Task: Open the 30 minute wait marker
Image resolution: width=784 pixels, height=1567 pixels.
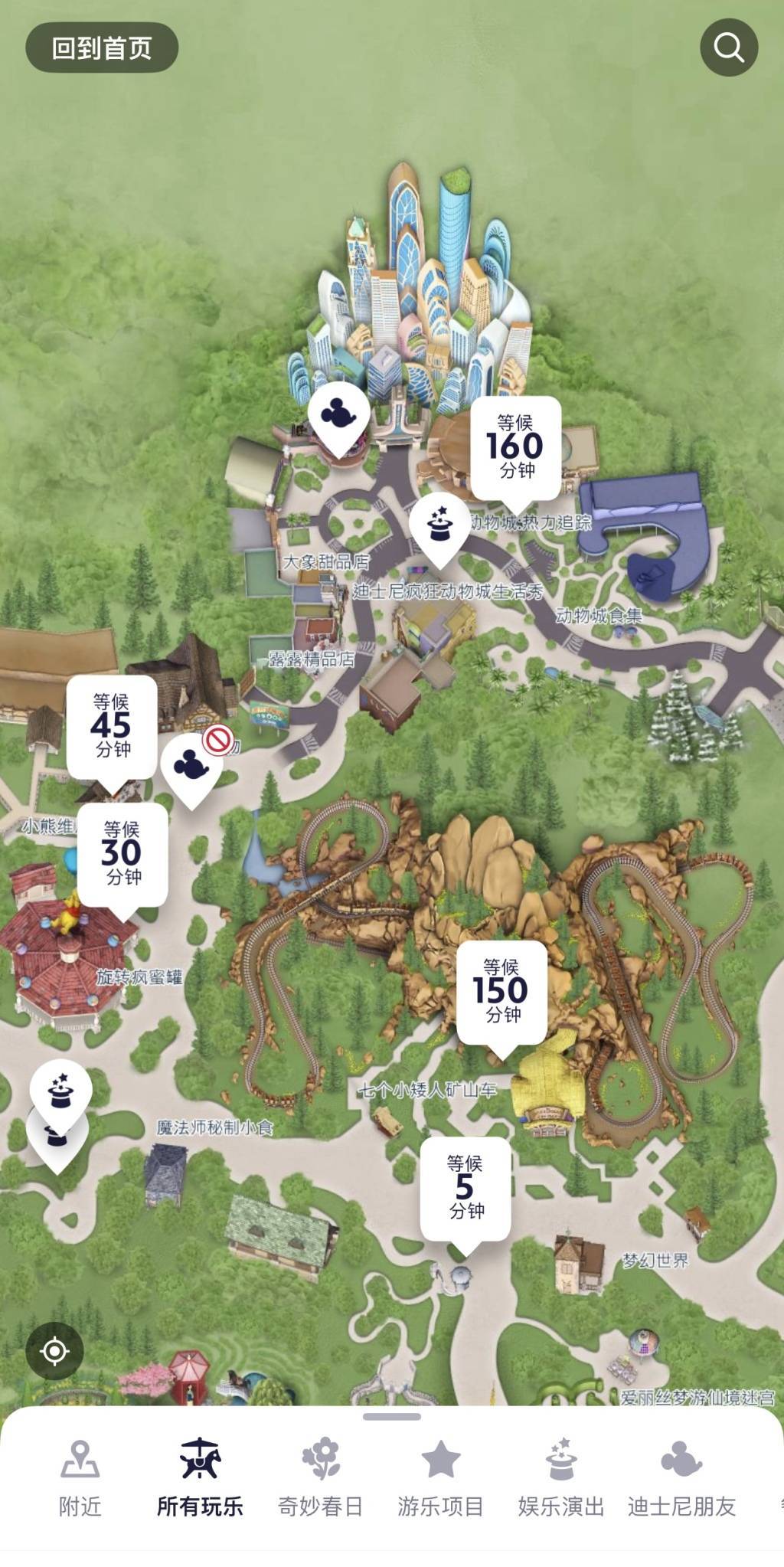Action: pos(122,853)
